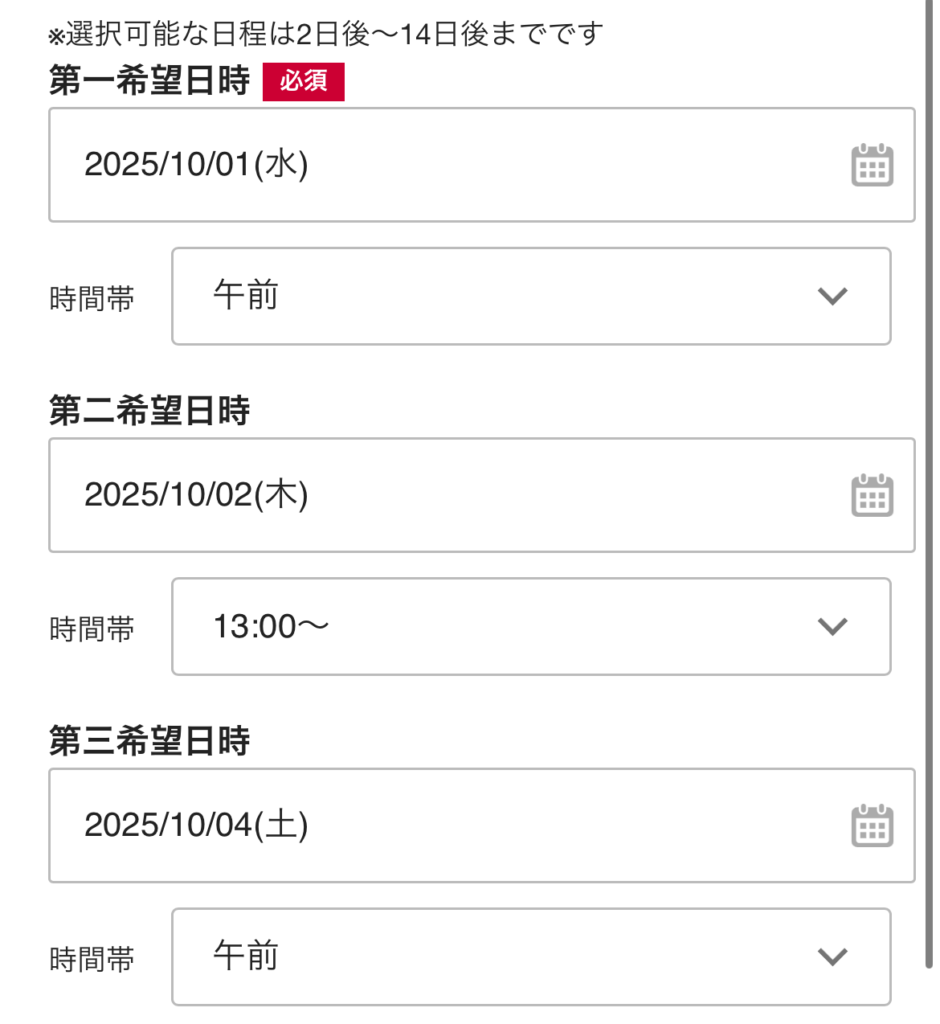940x1024 pixels.
Task: Tap the calendar icon for 2025/10/01
Action: point(871,166)
